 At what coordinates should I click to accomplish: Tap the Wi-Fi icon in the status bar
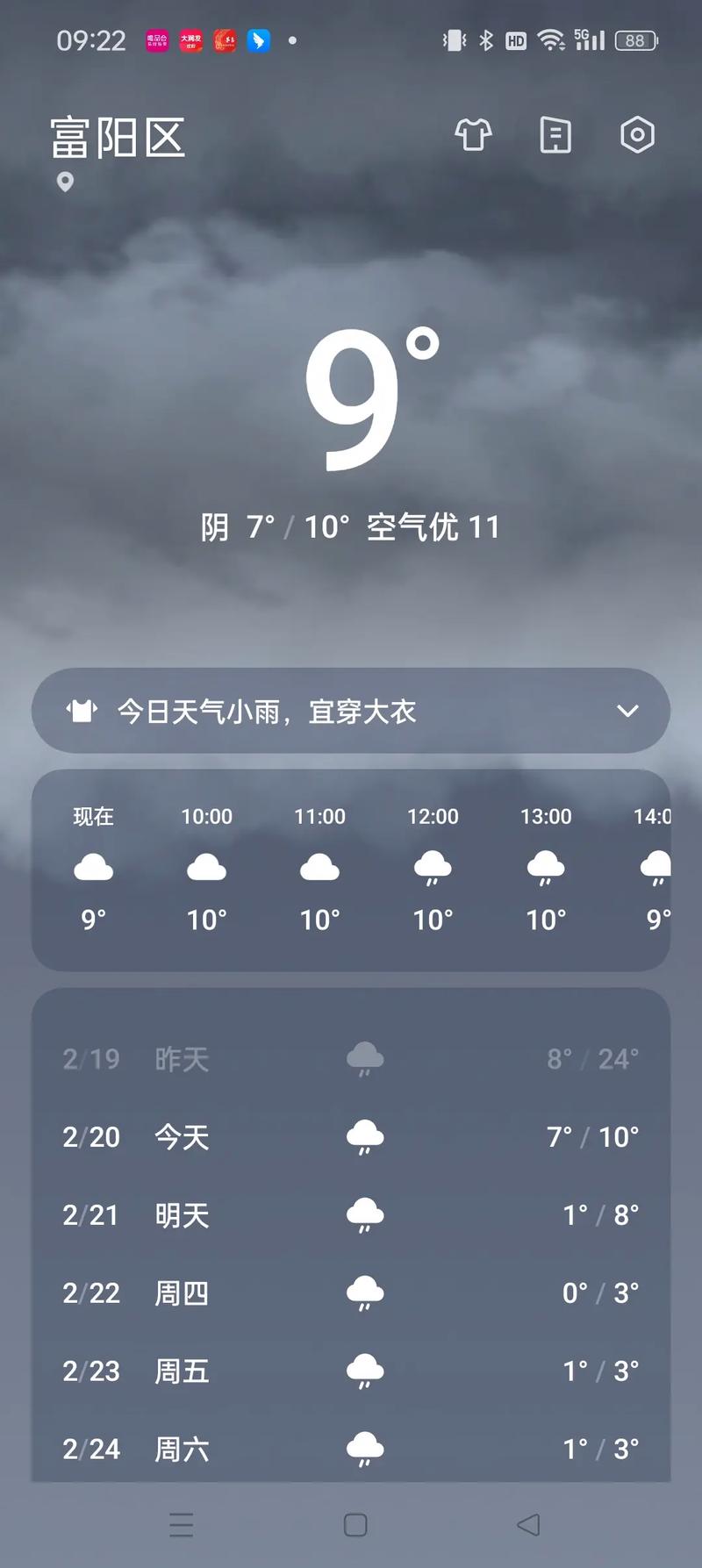552,39
